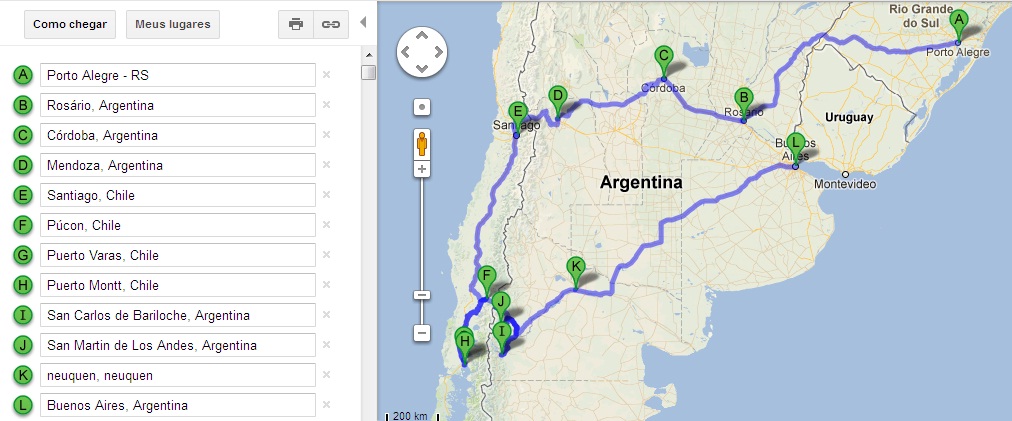Open the Como chegar directions button

click(x=69, y=24)
